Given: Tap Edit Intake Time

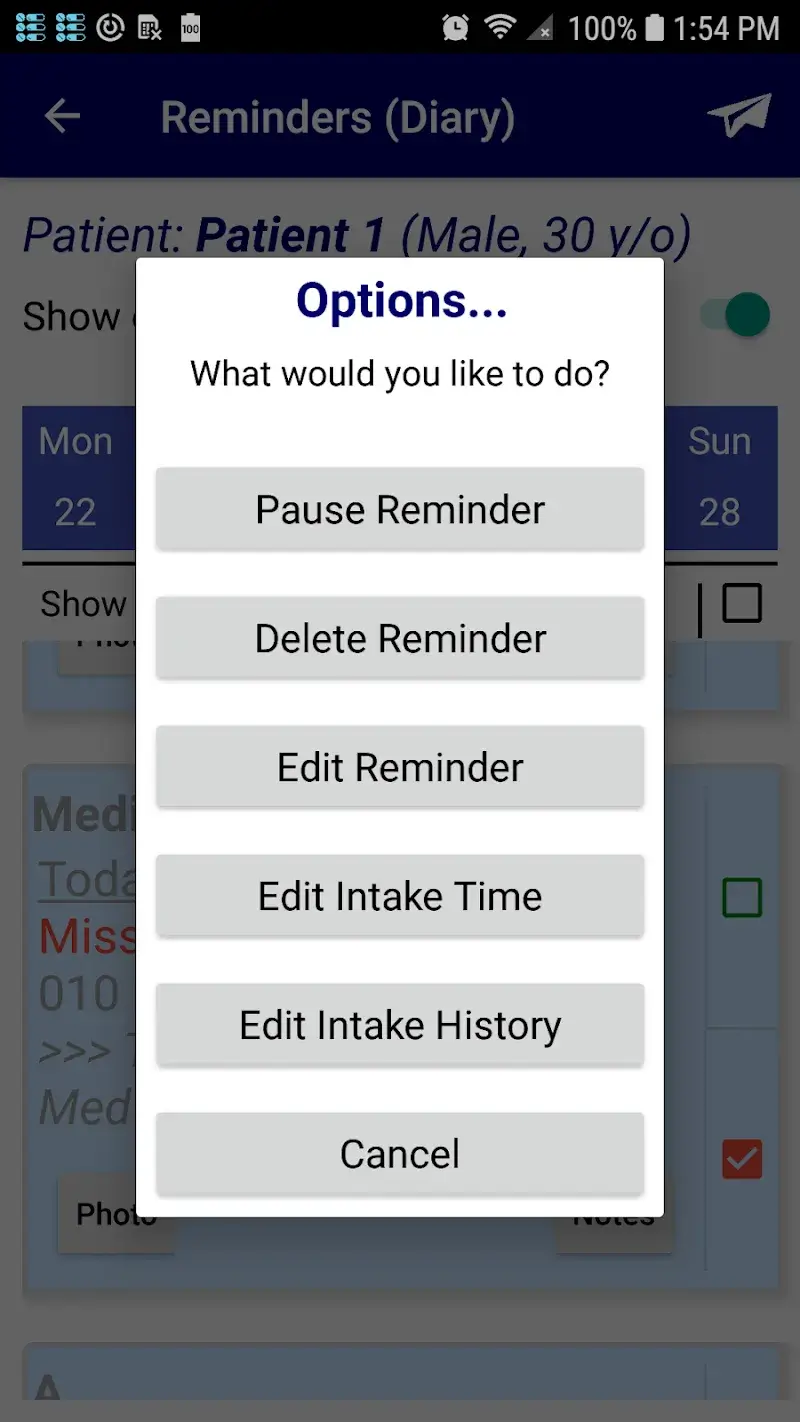Looking at the screenshot, I should 400,896.
